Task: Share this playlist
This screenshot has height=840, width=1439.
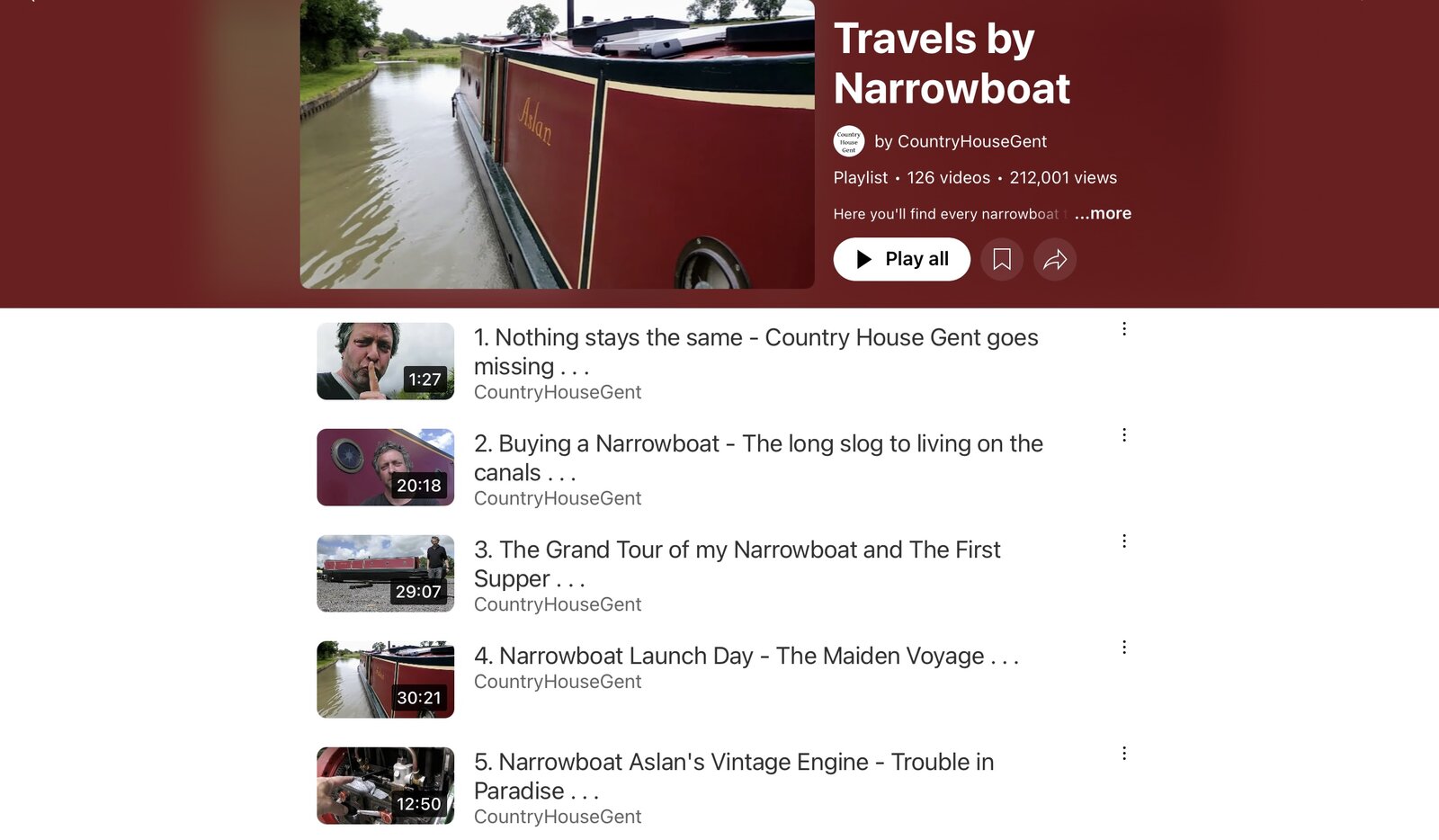Action: (x=1055, y=259)
